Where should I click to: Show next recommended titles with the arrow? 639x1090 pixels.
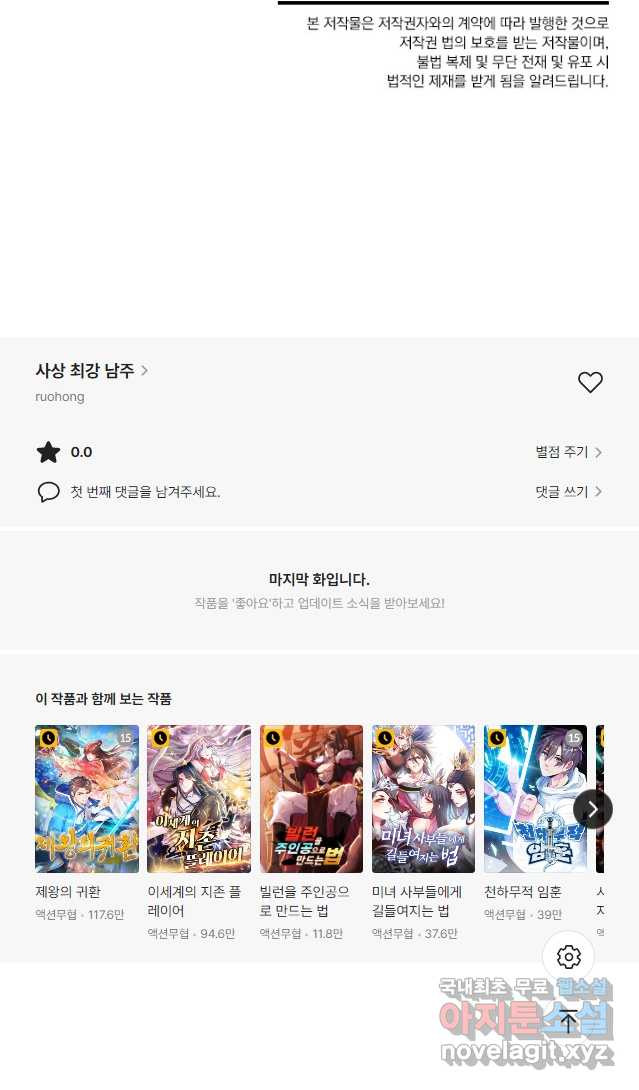pos(593,808)
